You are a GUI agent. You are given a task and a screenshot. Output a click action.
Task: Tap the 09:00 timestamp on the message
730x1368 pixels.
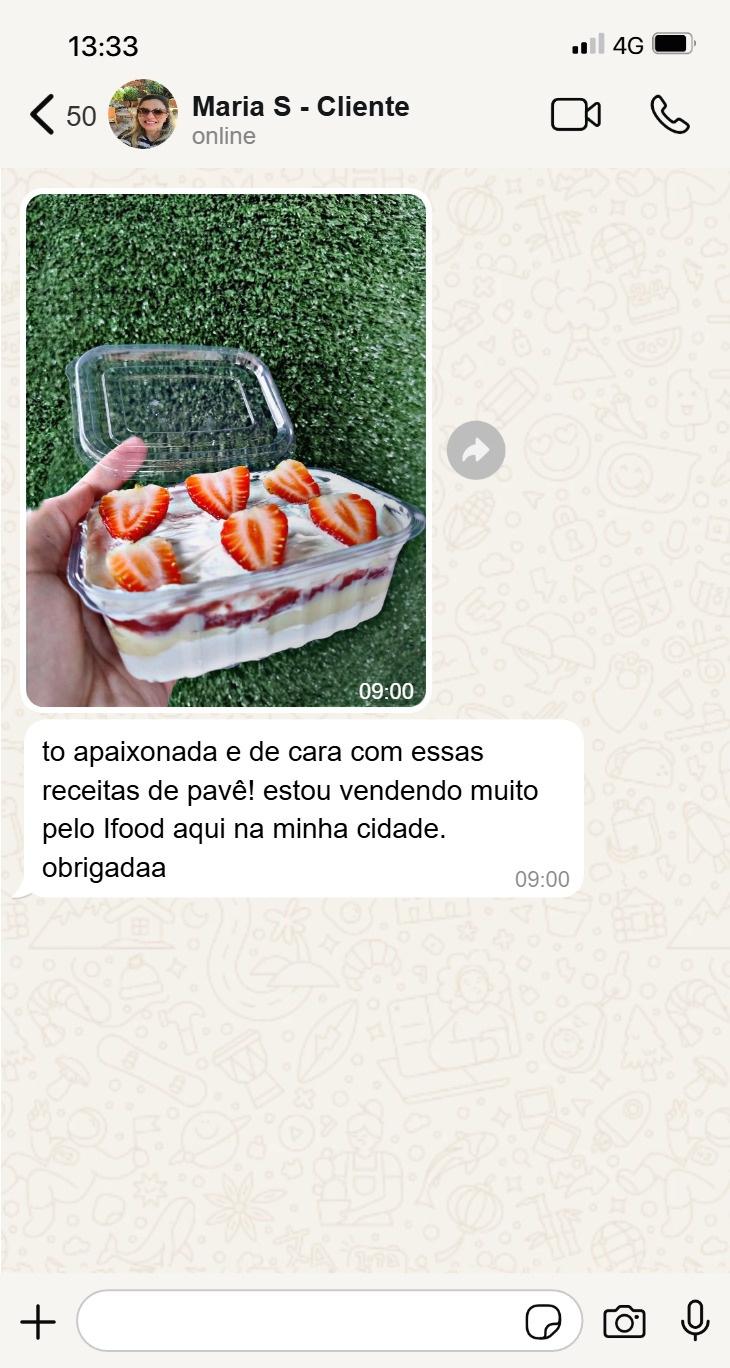541,879
